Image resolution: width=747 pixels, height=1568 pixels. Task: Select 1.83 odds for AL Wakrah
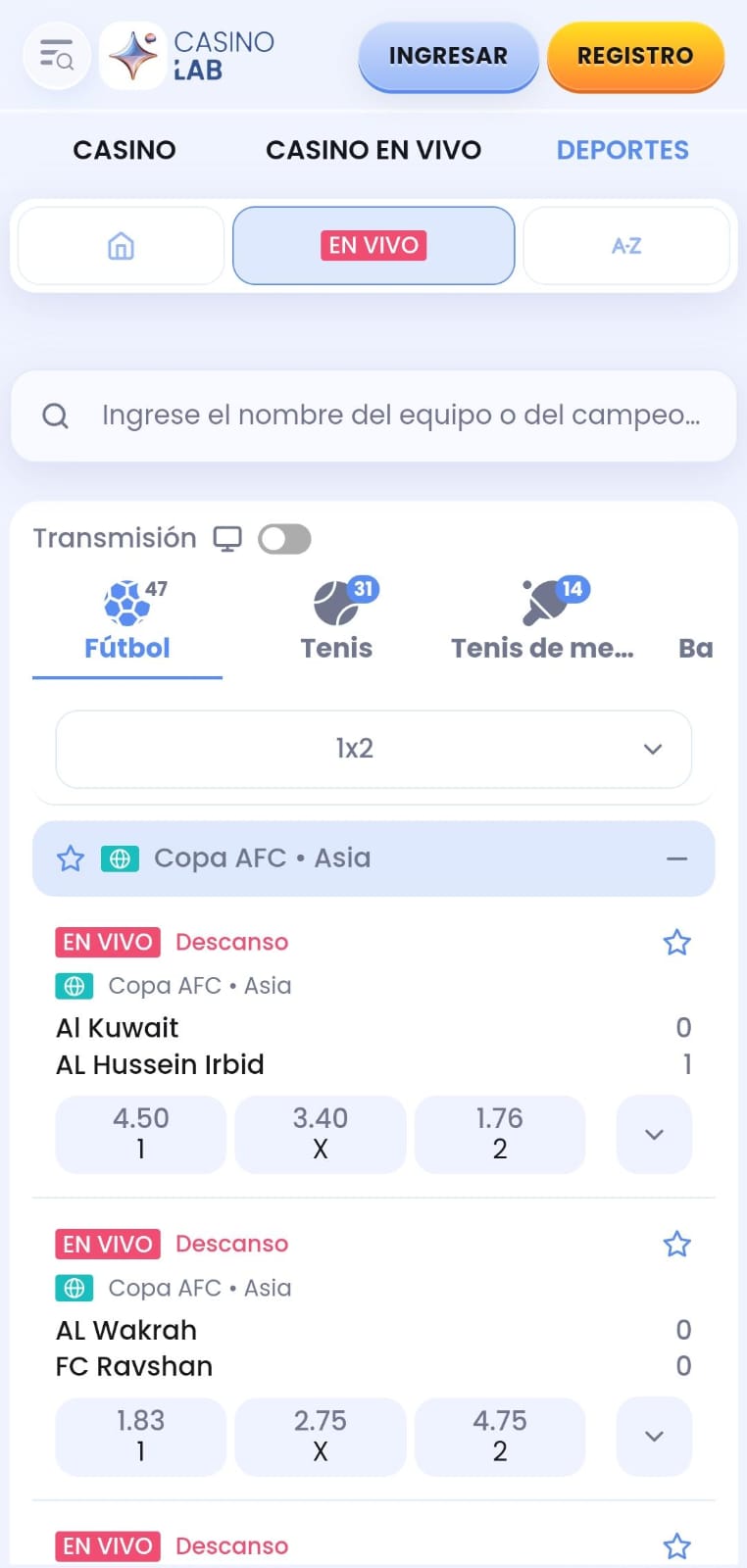click(x=141, y=1437)
